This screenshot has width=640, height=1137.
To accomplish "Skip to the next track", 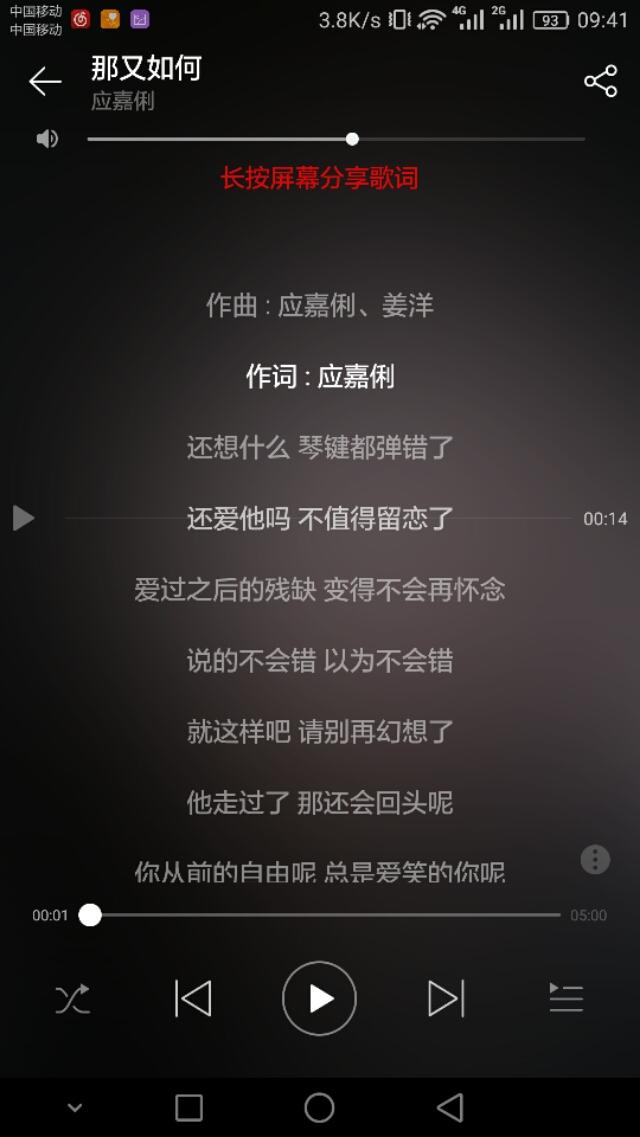I will [x=446, y=998].
